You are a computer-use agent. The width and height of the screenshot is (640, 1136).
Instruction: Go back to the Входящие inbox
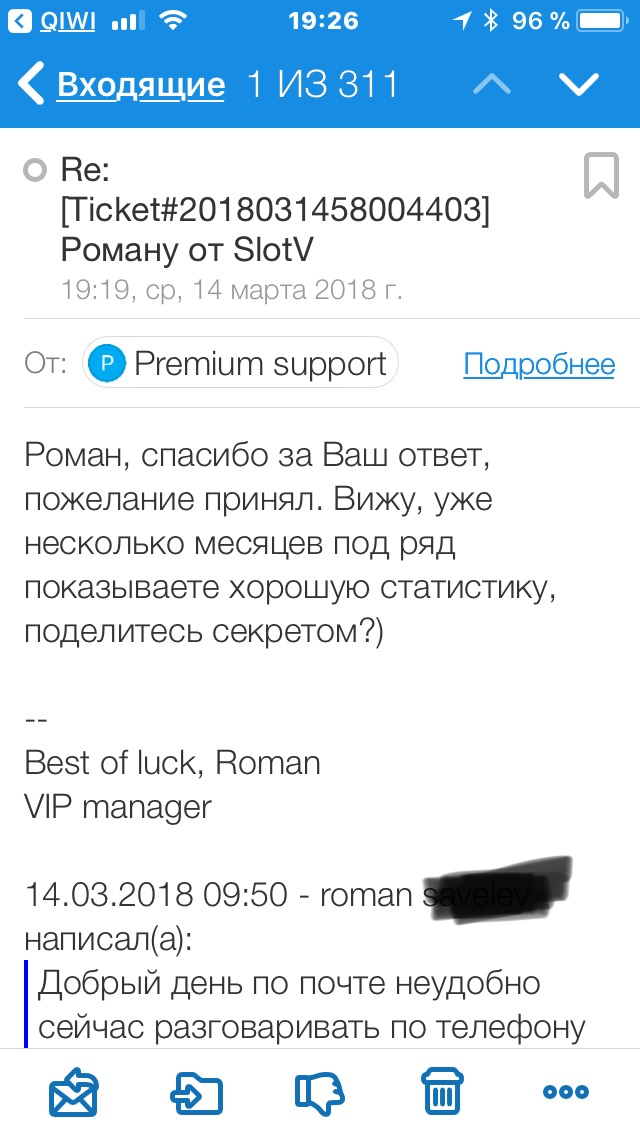click(x=123, y=84)
